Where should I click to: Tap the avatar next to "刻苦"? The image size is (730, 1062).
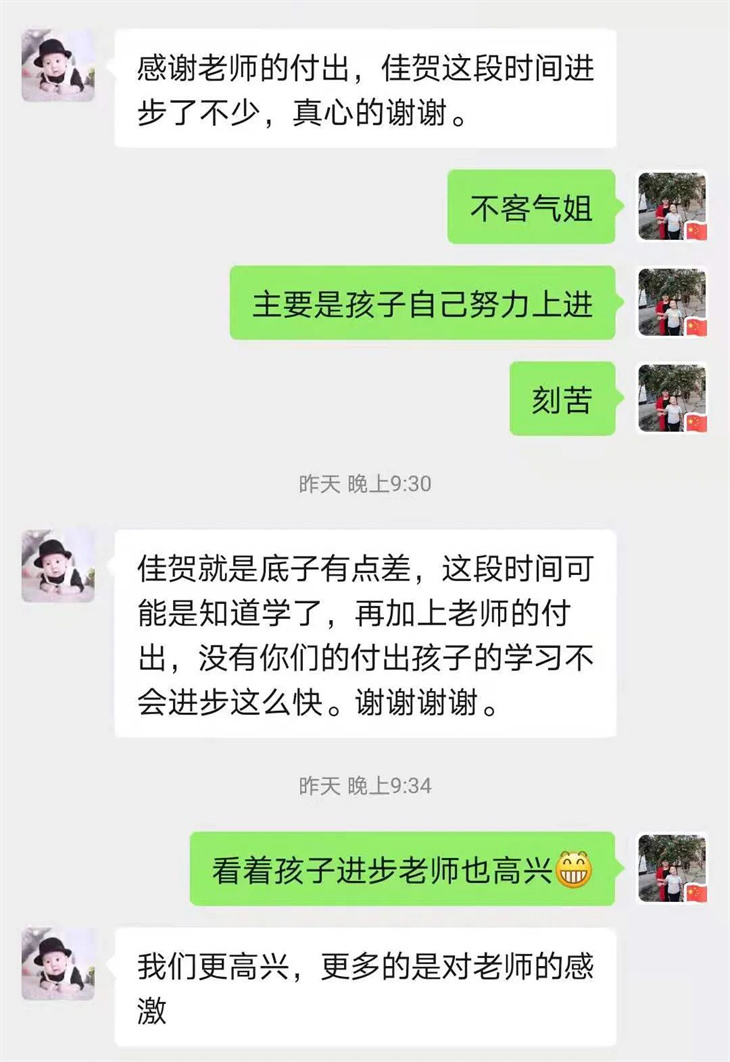coord(673,398)
